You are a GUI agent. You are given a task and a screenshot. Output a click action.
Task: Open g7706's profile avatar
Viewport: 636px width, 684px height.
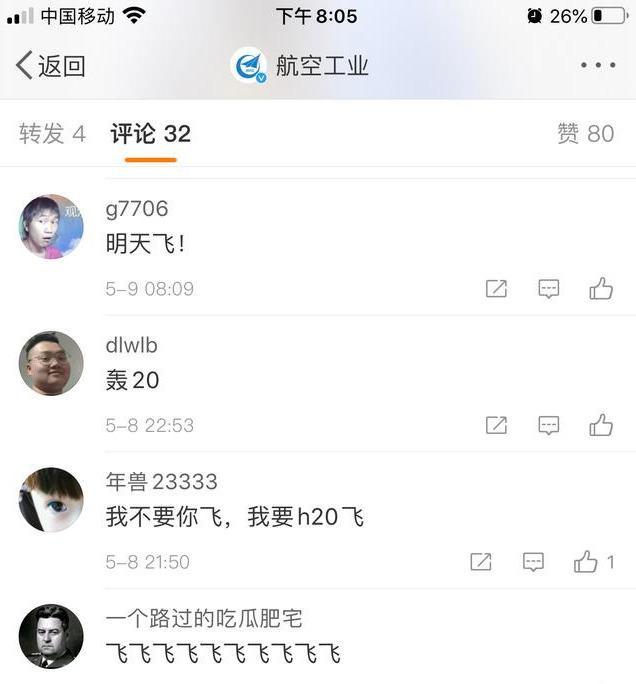point(51,226)
